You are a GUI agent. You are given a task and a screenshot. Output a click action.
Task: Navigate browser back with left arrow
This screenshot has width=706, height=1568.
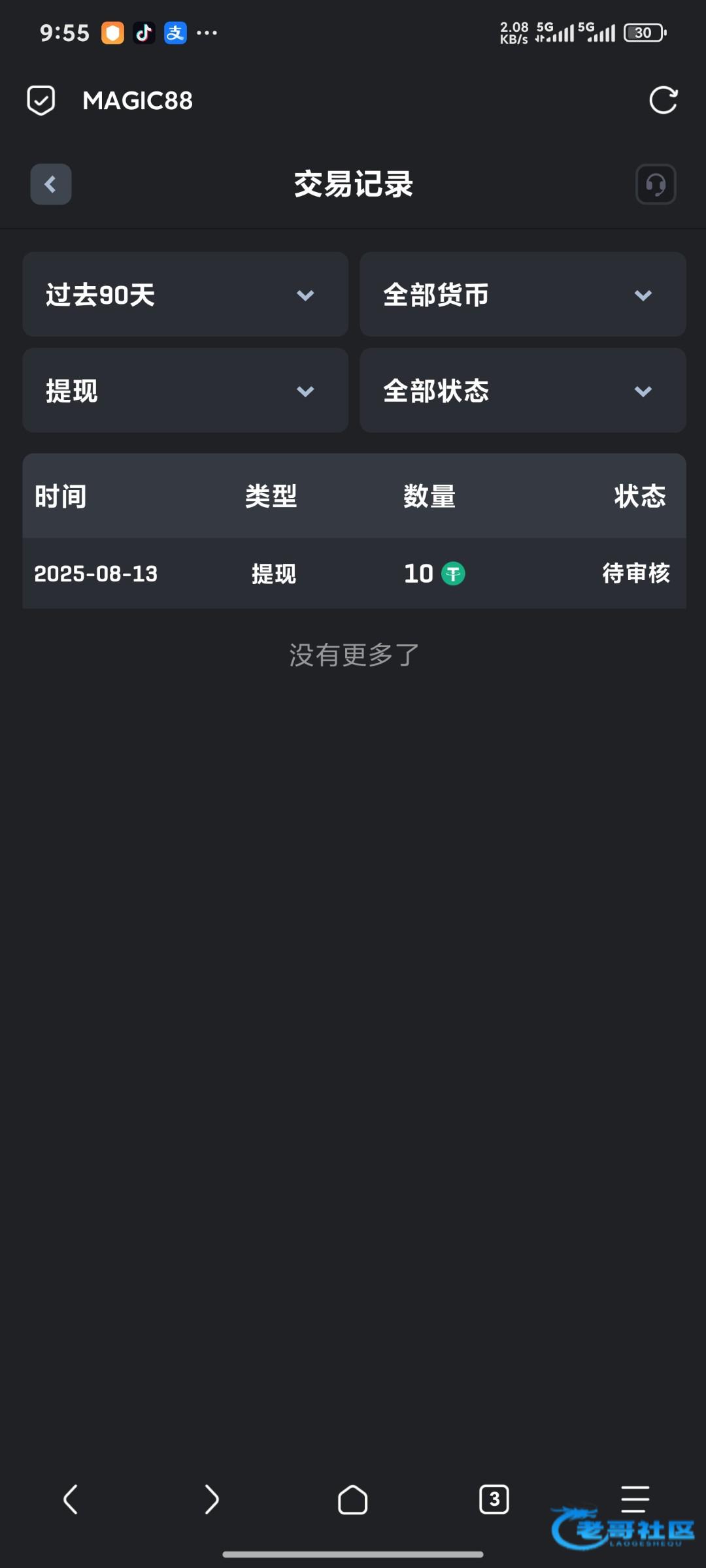[71, 1499]
